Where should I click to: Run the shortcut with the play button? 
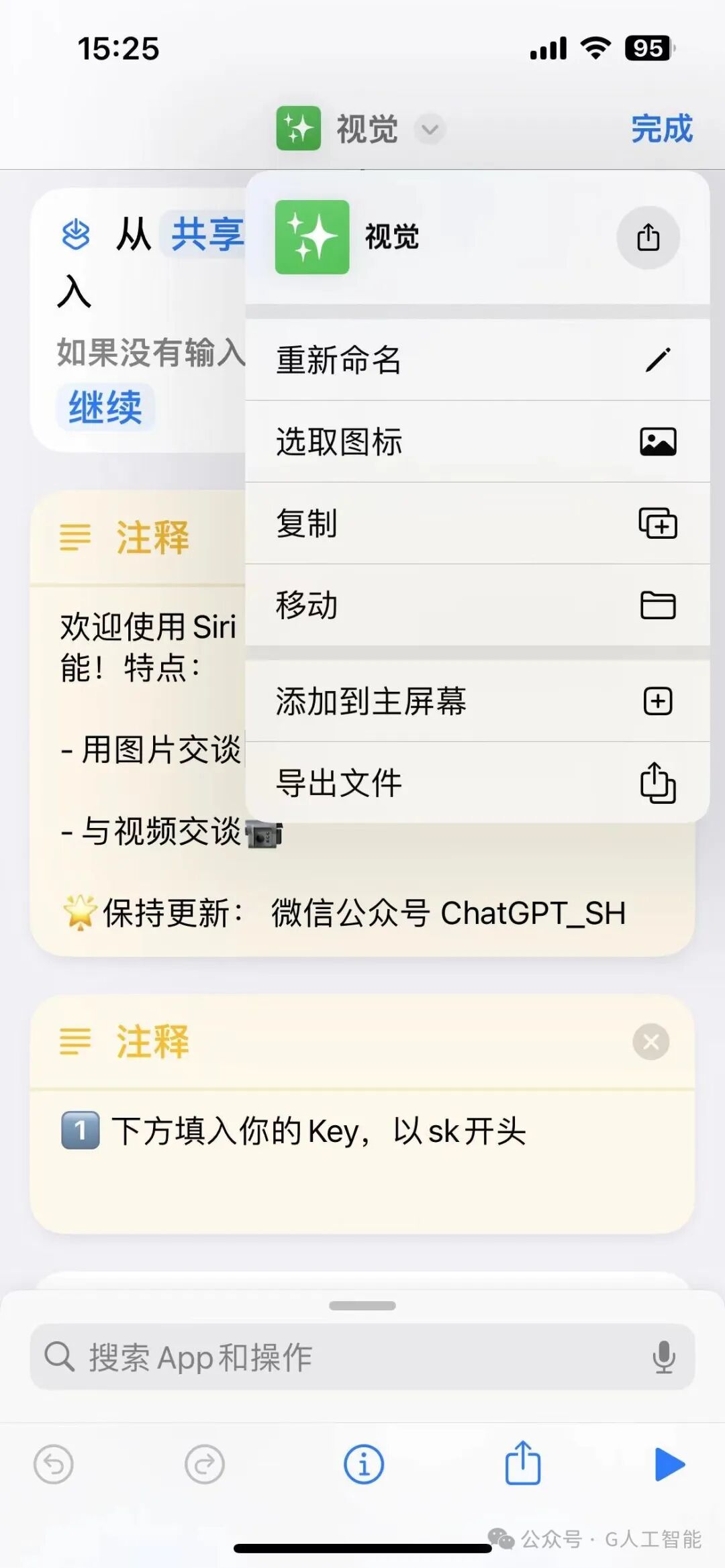[669, 1465]
